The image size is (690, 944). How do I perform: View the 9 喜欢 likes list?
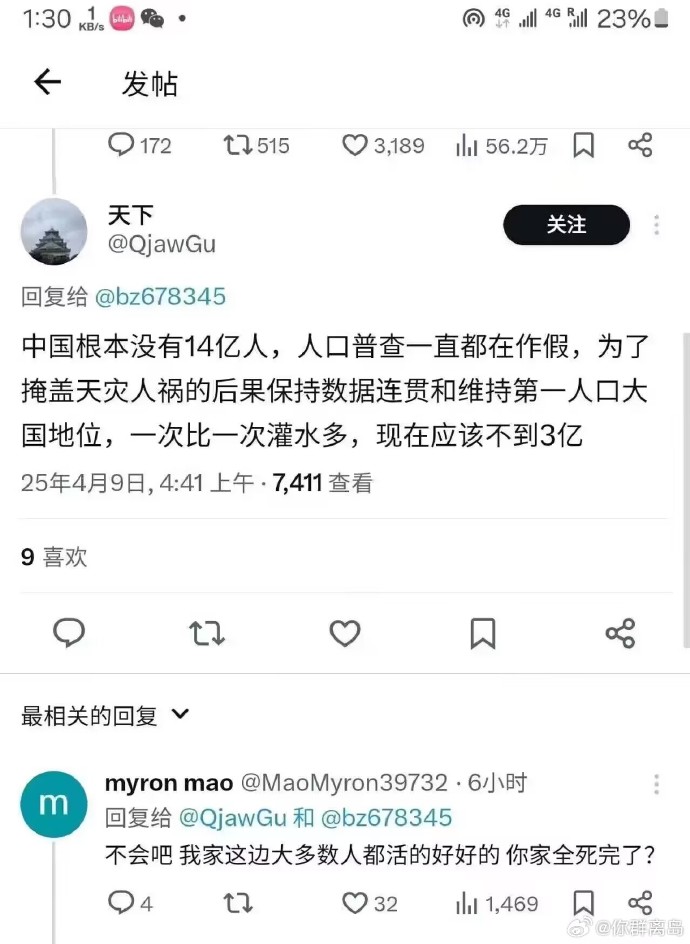click(x=54, y=557)
